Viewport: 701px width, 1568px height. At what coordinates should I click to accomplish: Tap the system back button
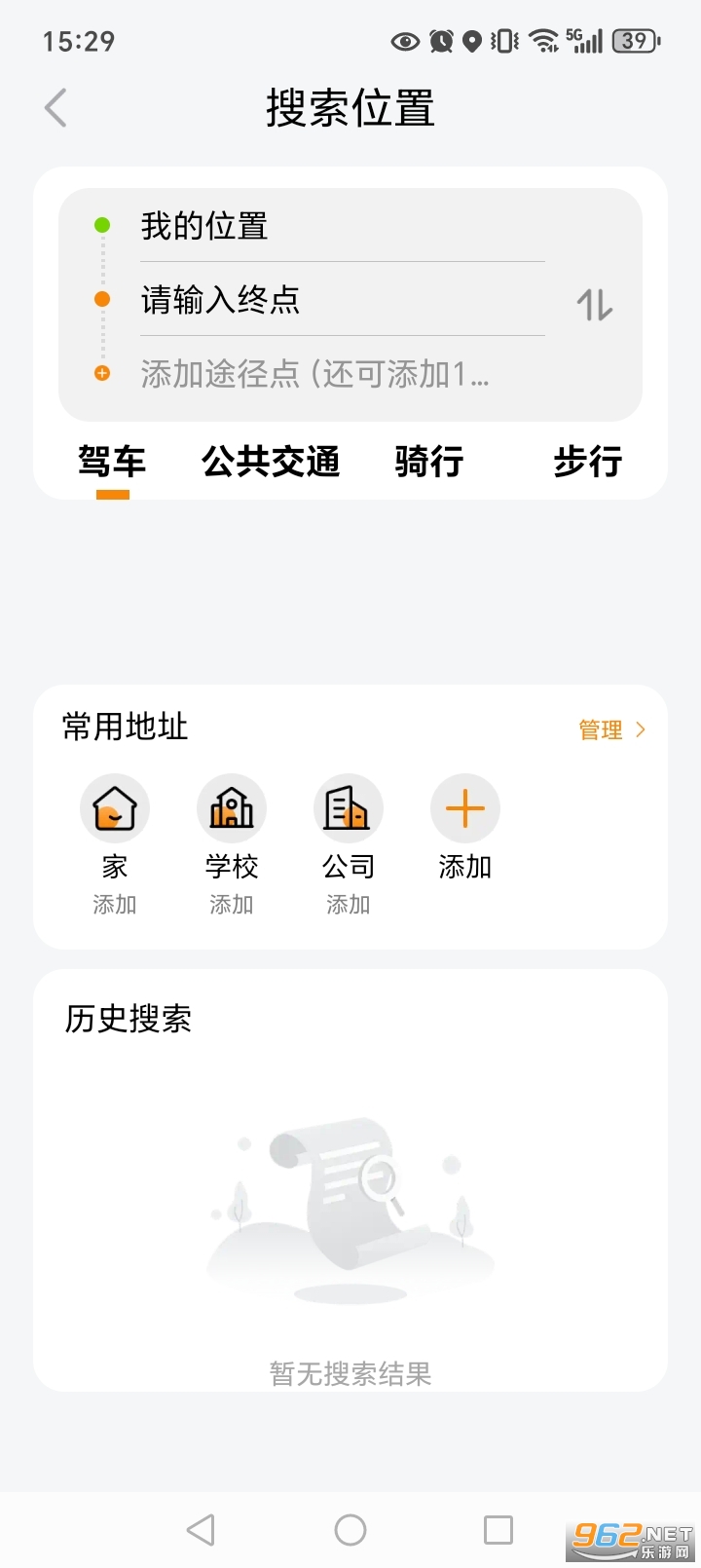[x=201, y=1530]
